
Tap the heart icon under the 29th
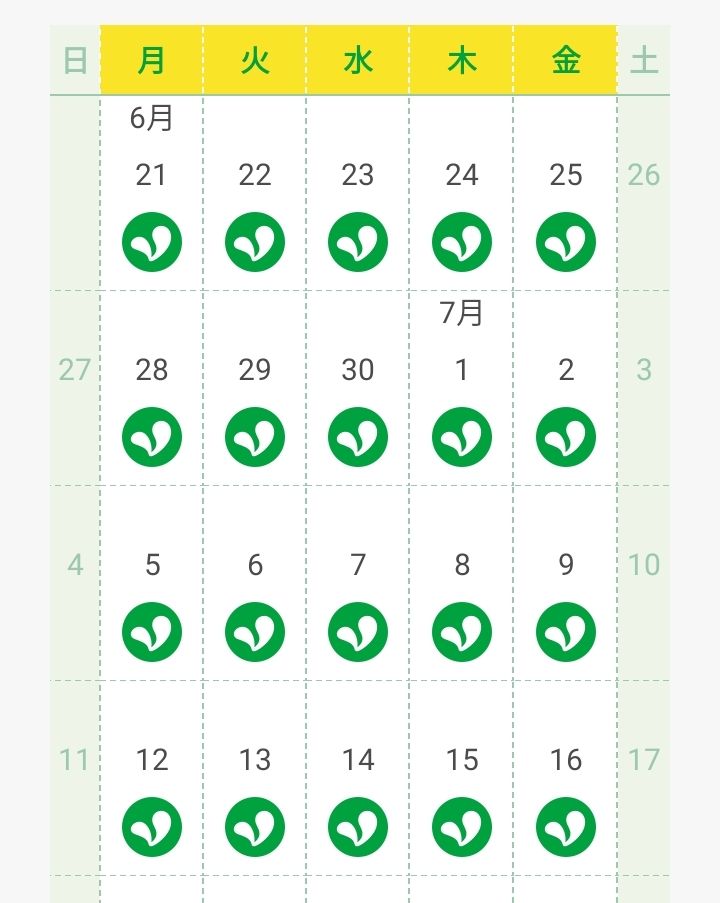255,437
